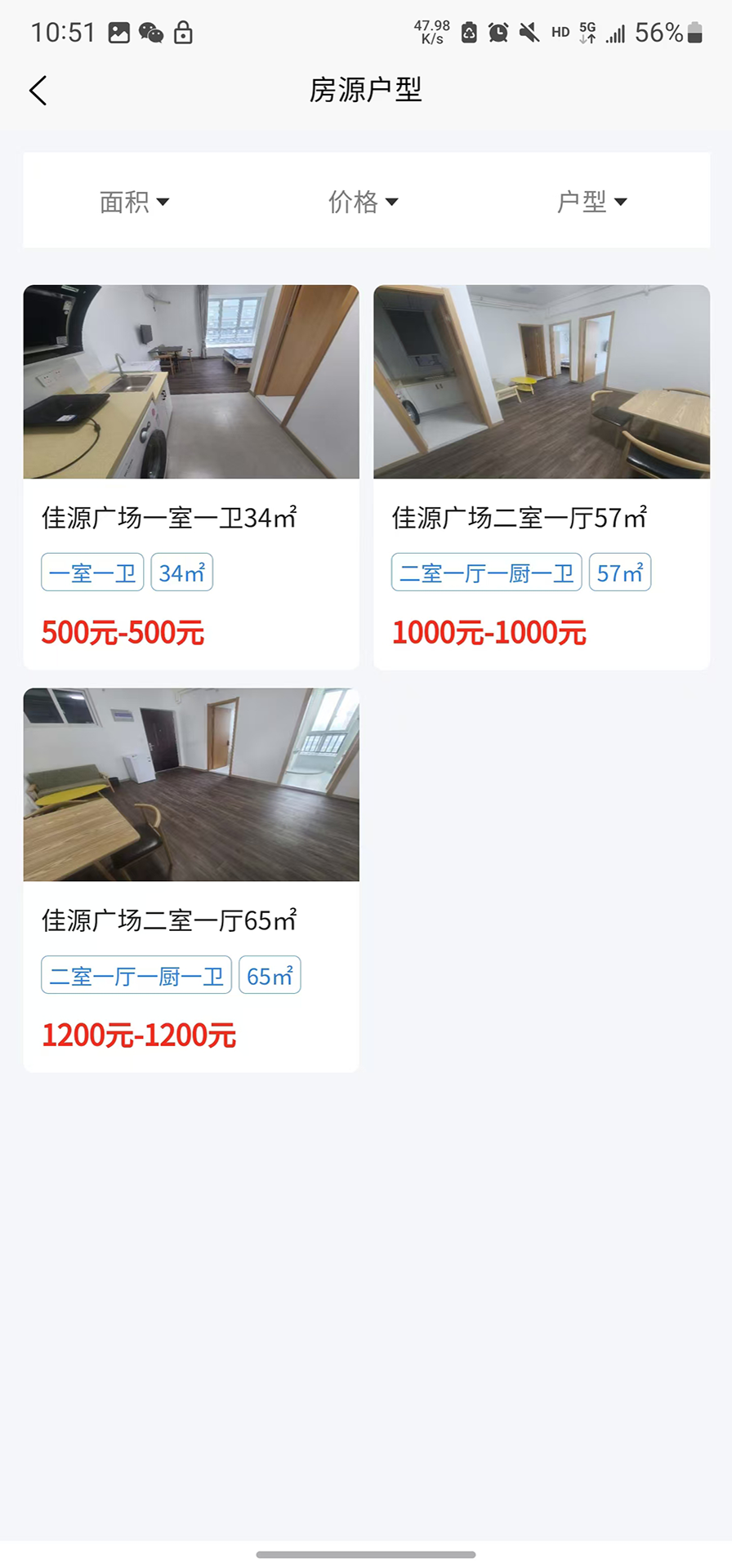732x1568 pixels.
Task: Open the 面积 filter dropdown
Action: [132, 202]
